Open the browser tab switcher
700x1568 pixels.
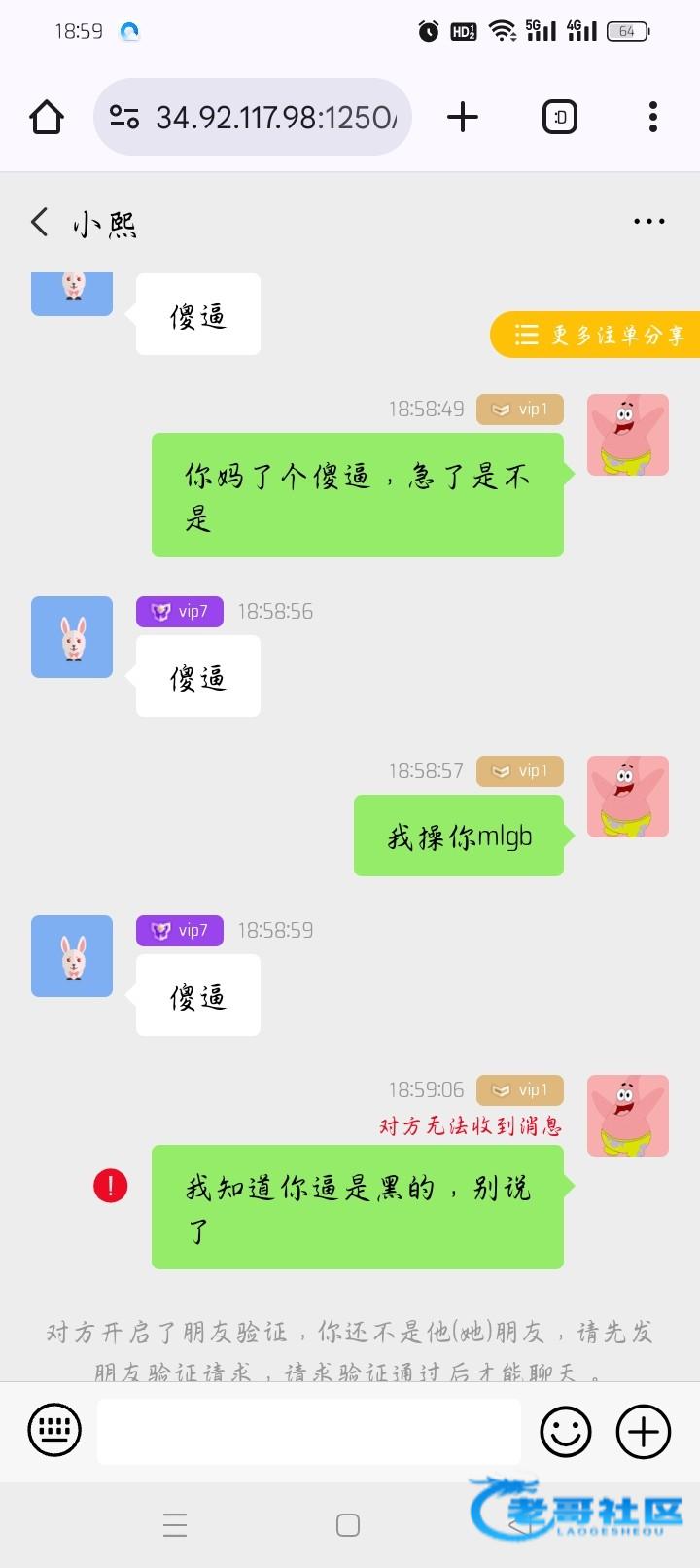pos(559,118)
